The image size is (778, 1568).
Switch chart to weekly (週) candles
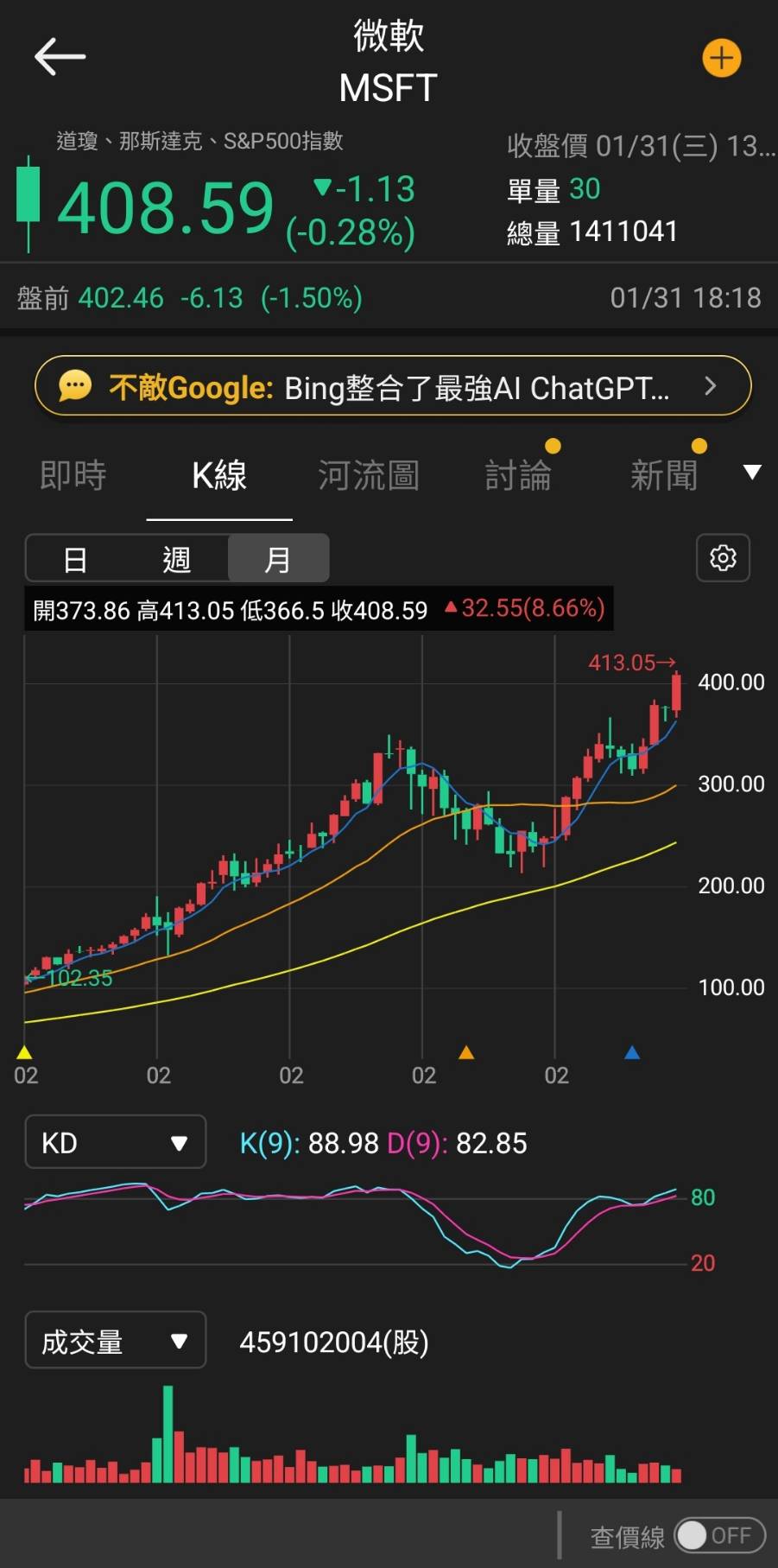177,559
